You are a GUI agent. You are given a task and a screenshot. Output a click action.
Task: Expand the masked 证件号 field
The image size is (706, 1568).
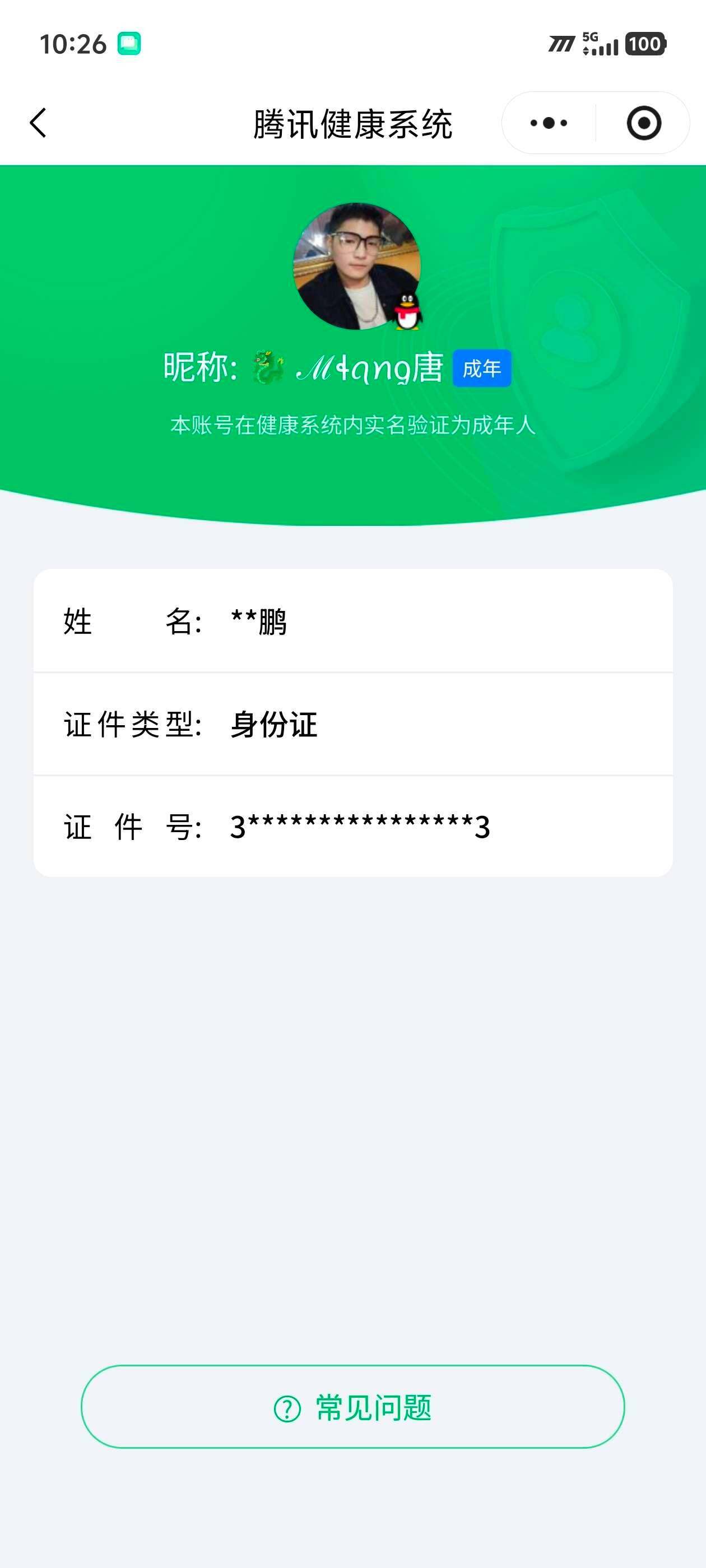[x=352, y=827]
